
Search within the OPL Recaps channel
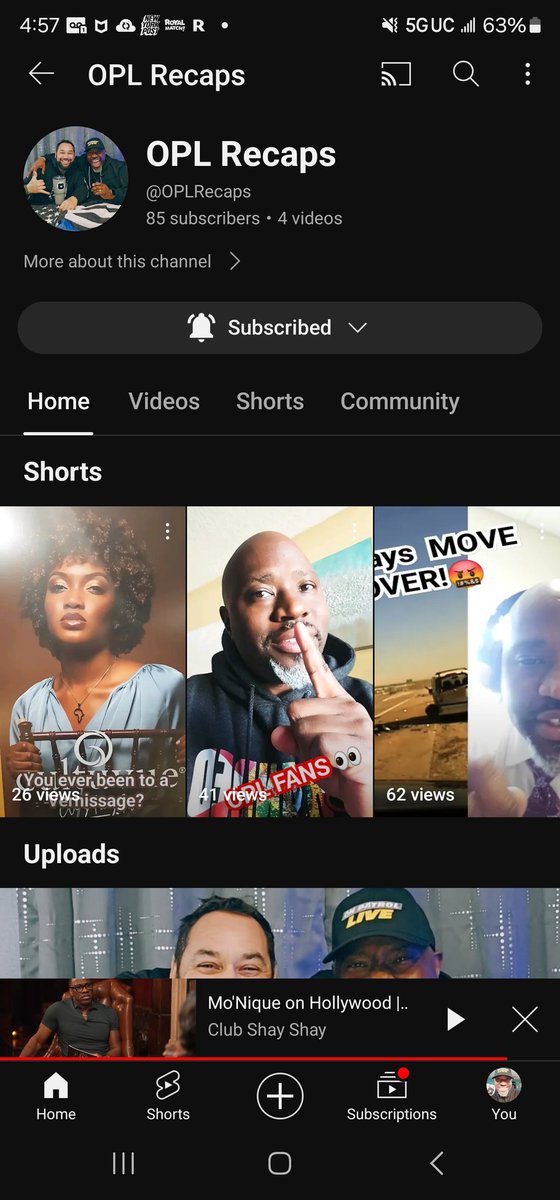466,74
